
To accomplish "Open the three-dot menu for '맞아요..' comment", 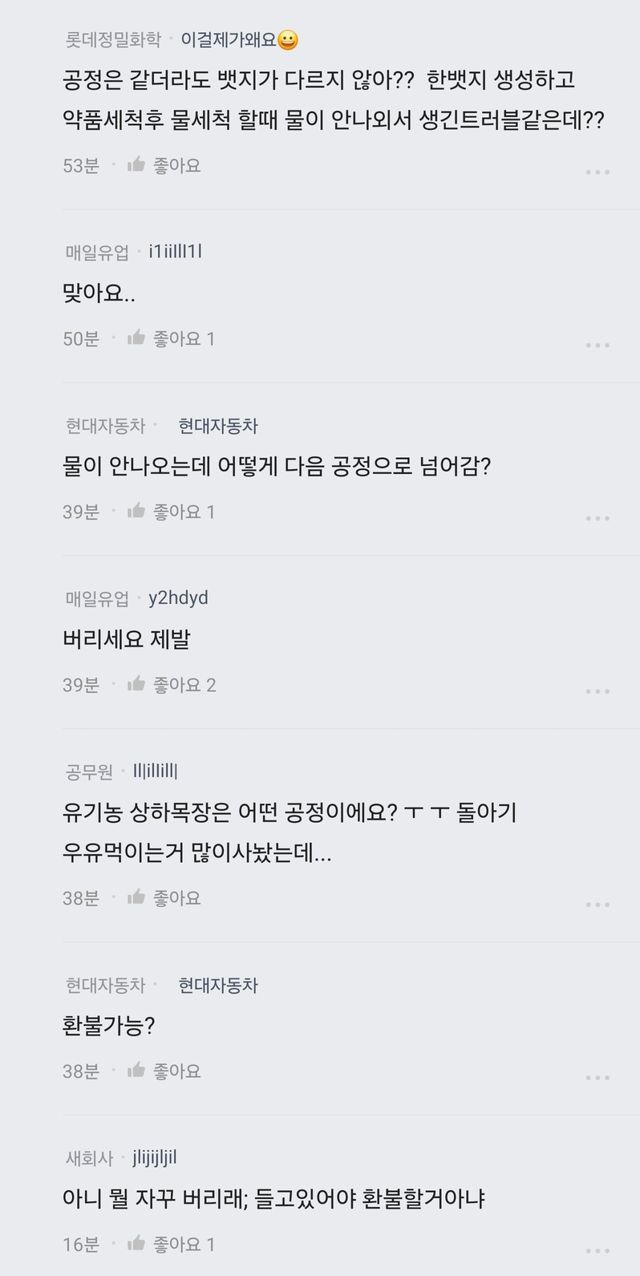I will click(597, 345).
